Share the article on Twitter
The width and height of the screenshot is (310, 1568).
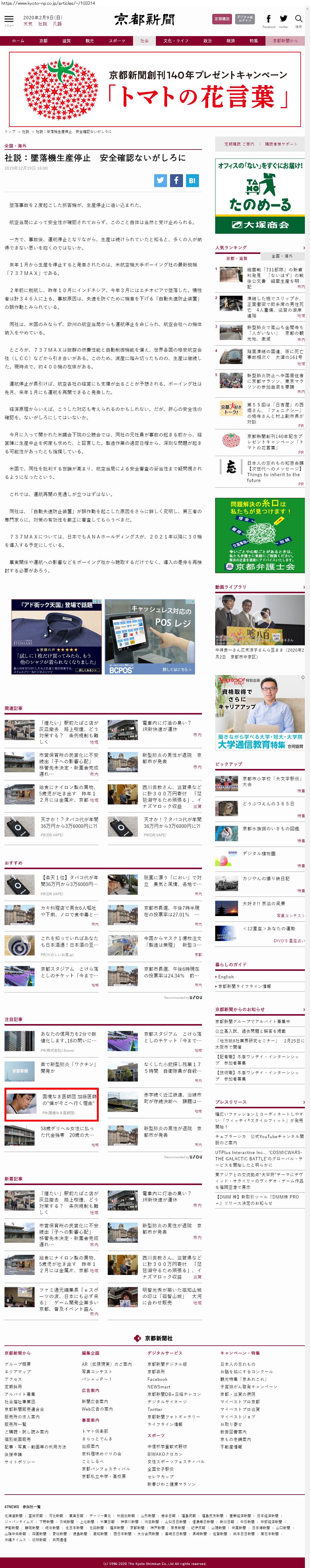[x=160, y=180]
